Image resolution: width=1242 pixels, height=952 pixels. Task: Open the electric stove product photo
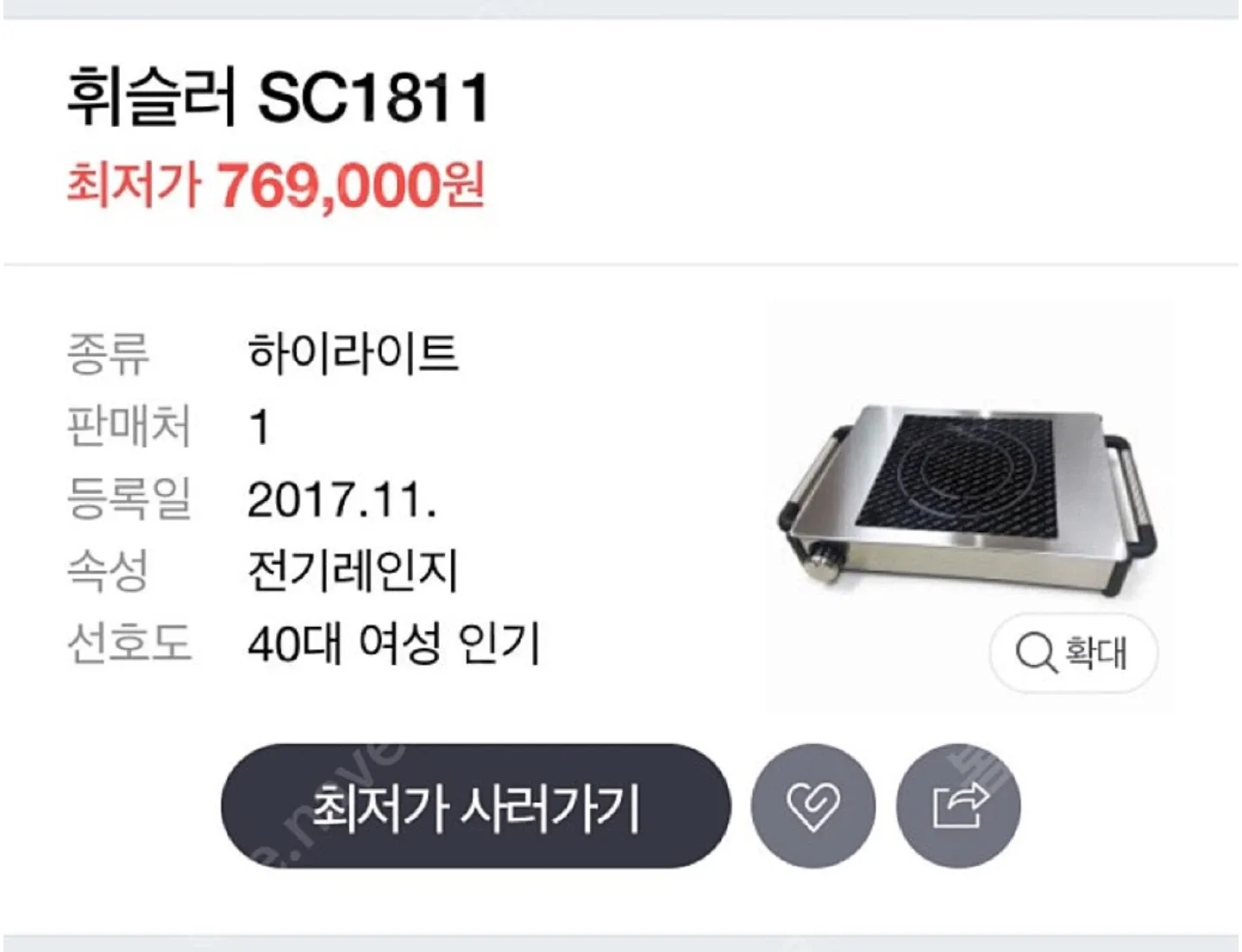(x=968, y=492)
